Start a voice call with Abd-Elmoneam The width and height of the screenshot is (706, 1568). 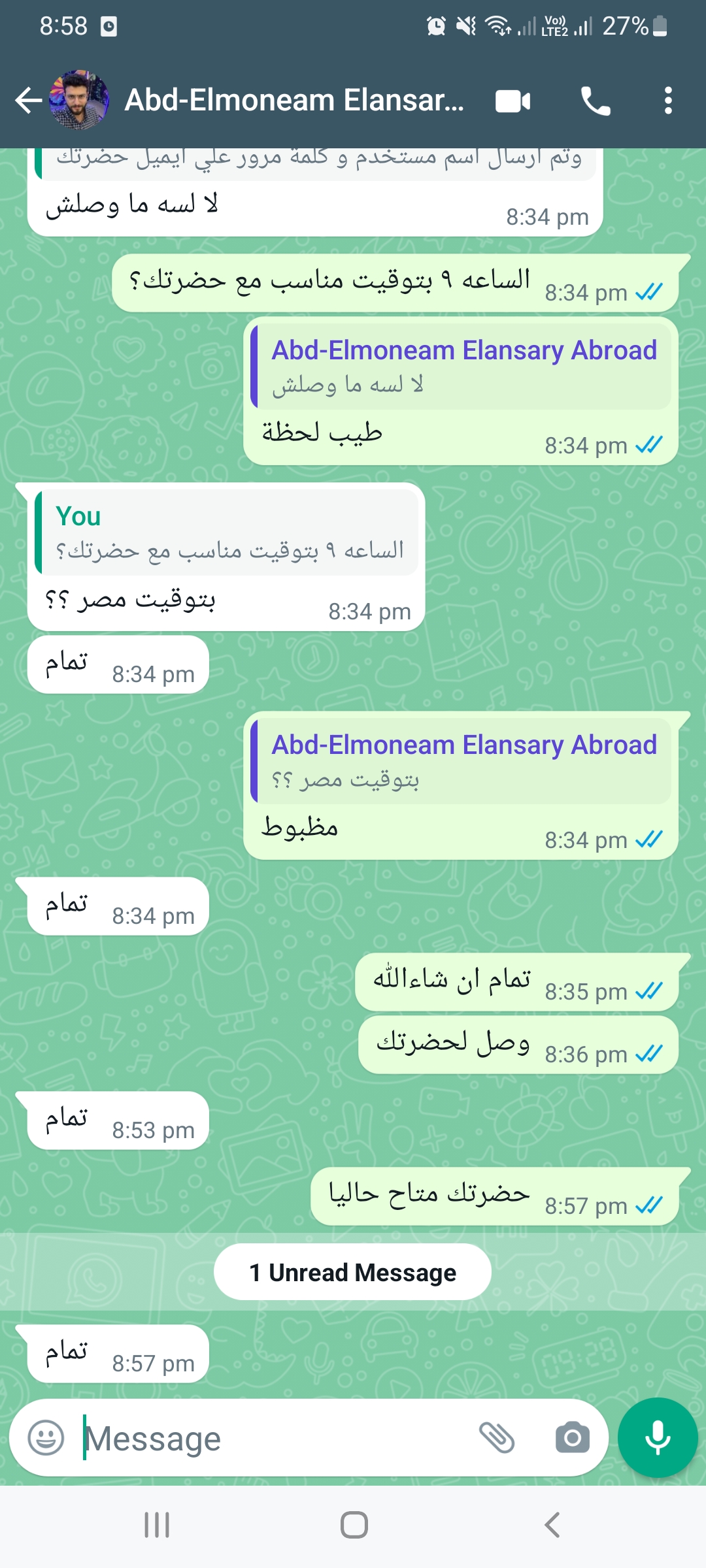(x=596, y=101)
